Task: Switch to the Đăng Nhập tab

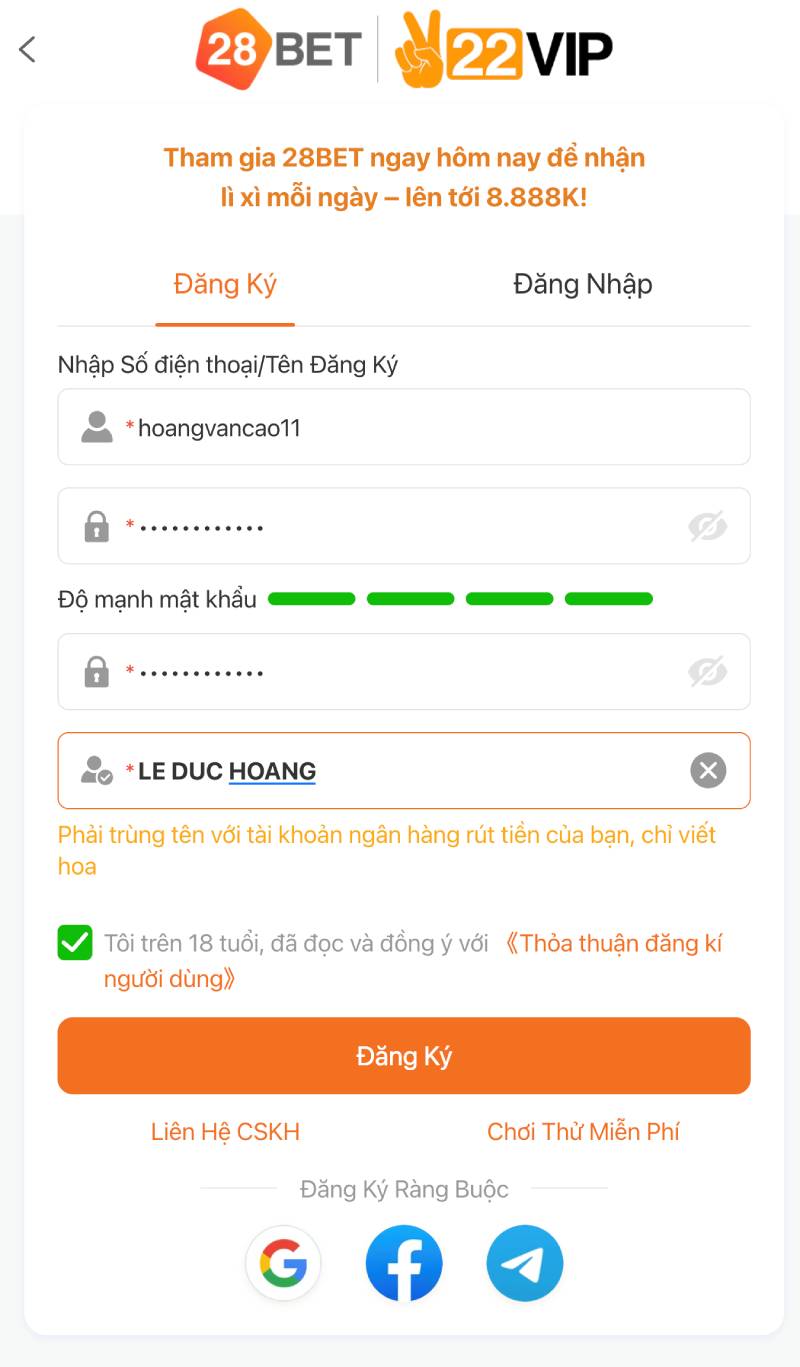Action: [x=583, y=284]
